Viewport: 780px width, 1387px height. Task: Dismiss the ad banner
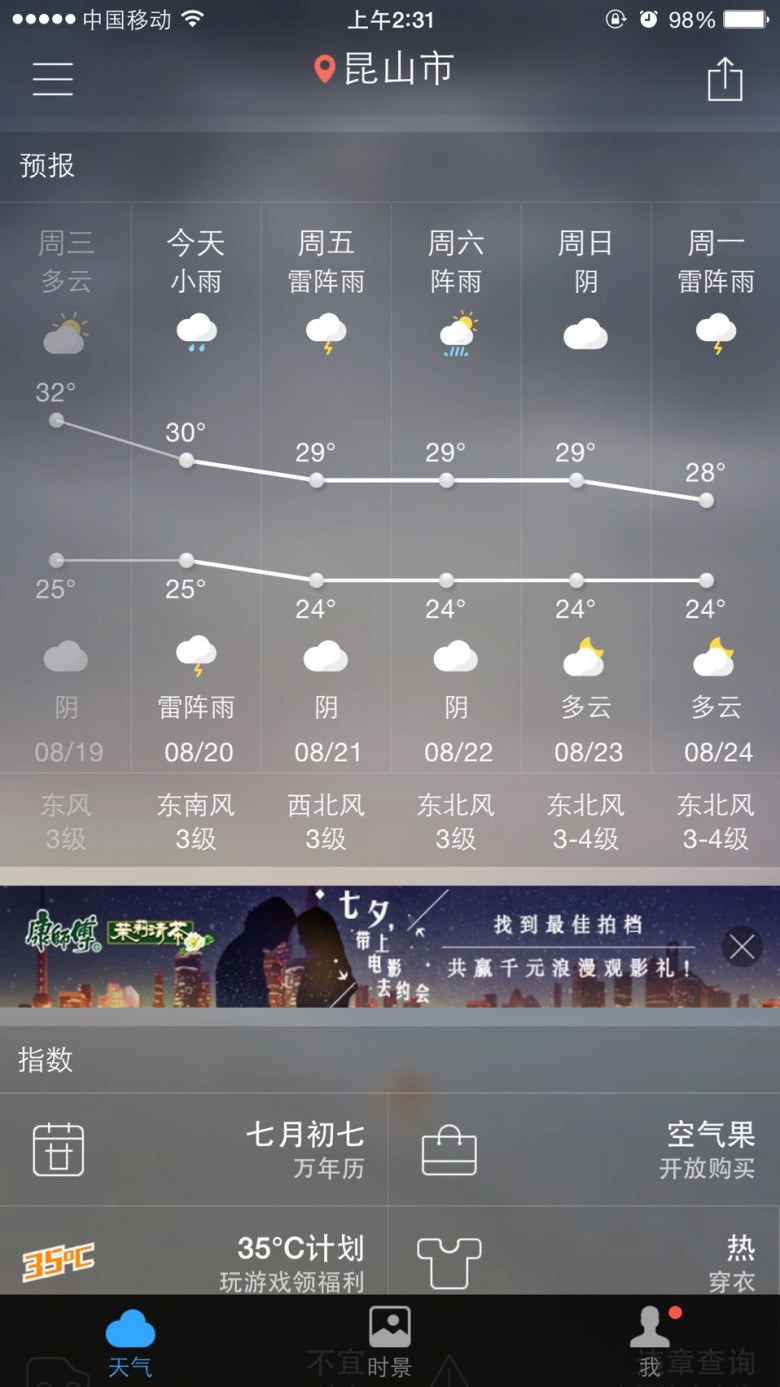click(742, 947)
